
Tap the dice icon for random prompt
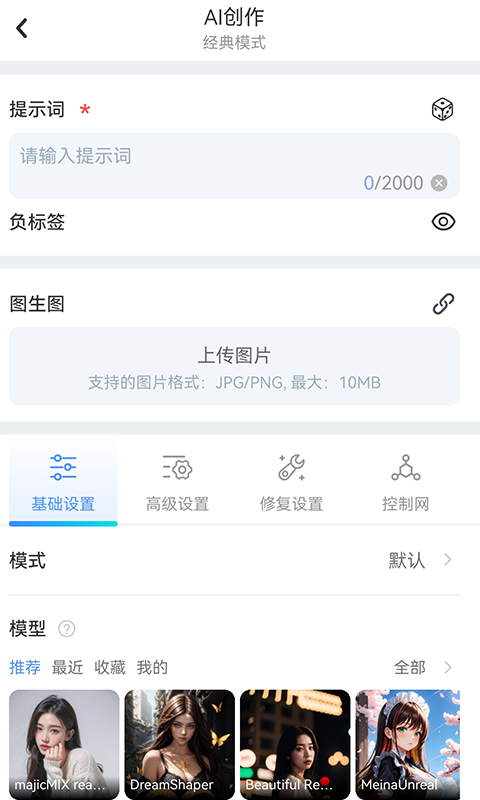click(x=442, y=109)
